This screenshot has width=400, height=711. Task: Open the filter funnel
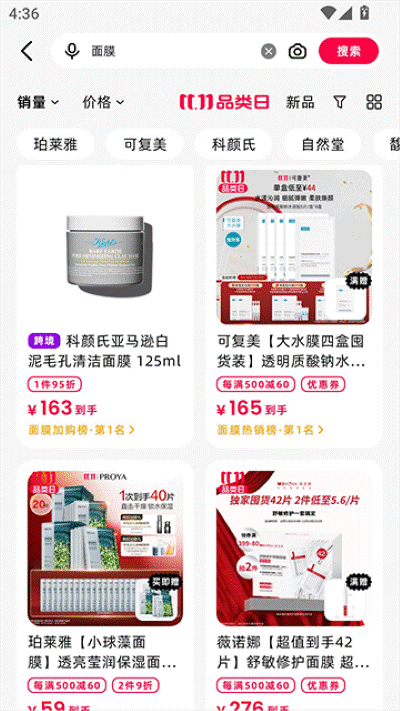pyautogui.click(x=340, y=102)
